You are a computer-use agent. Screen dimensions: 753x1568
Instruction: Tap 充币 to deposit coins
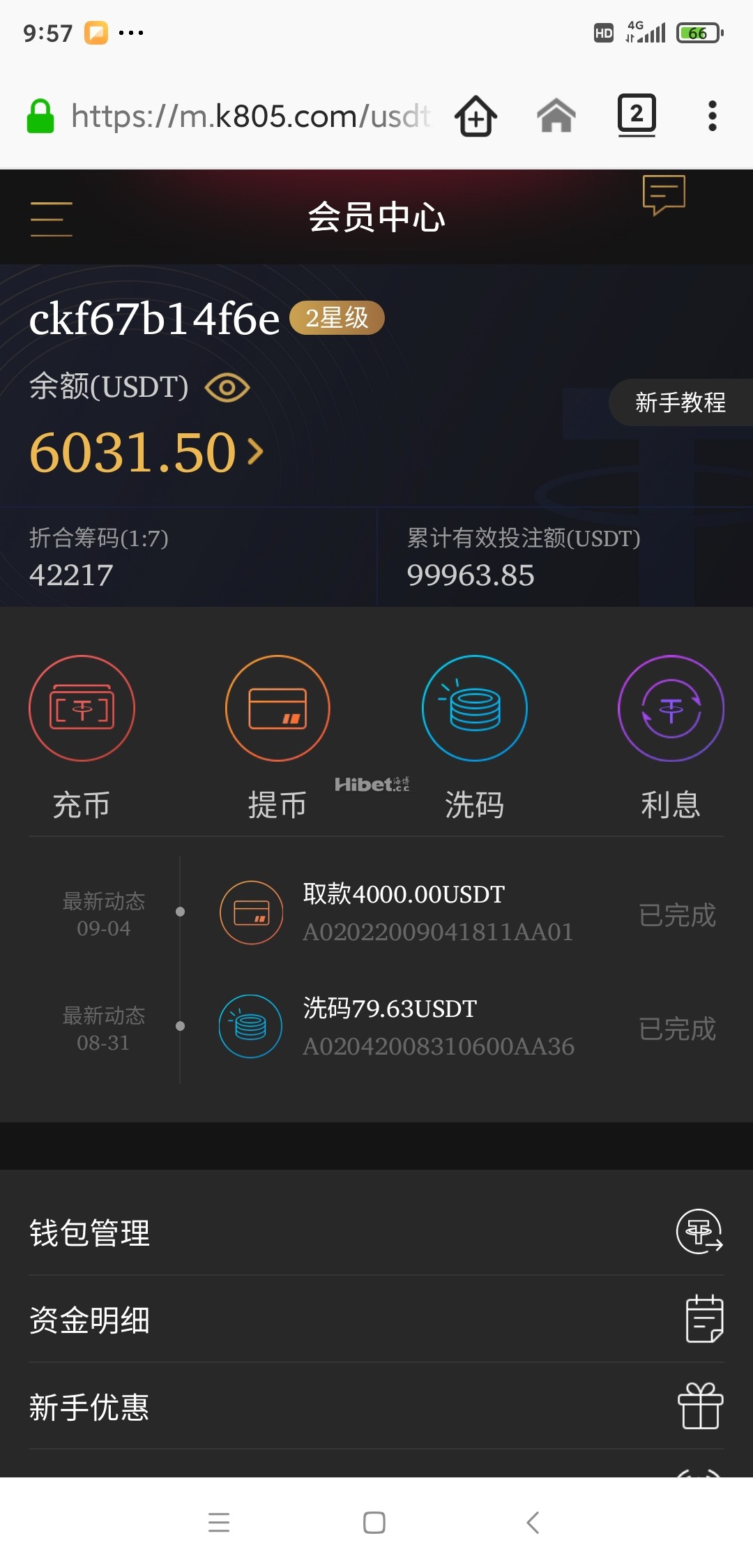(82, 737)
